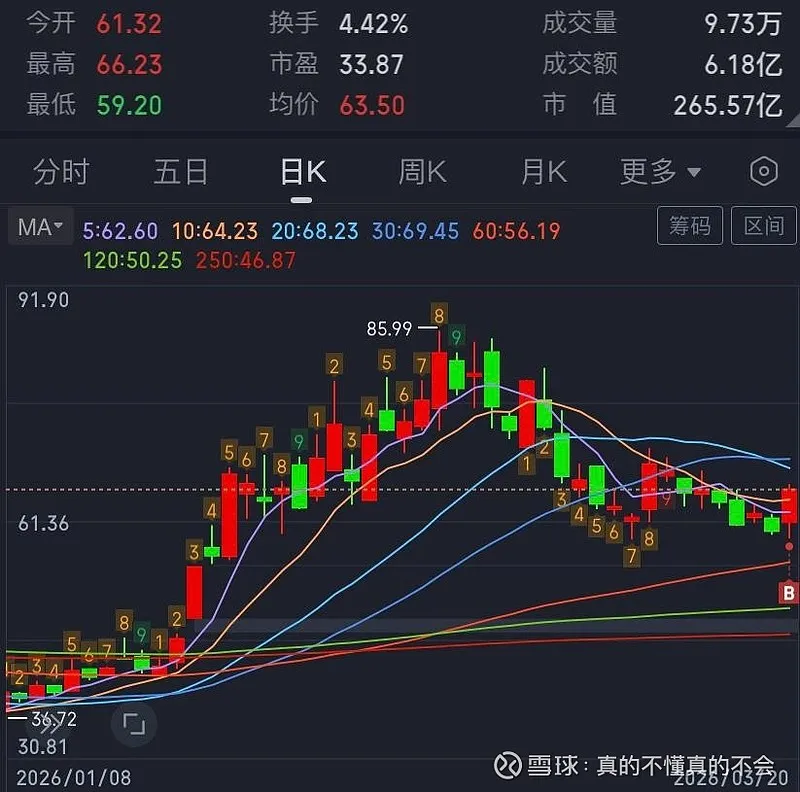Open the MA indicator dropdown
Viewport: 800px width, 792px height.
(x=40, y=228)
